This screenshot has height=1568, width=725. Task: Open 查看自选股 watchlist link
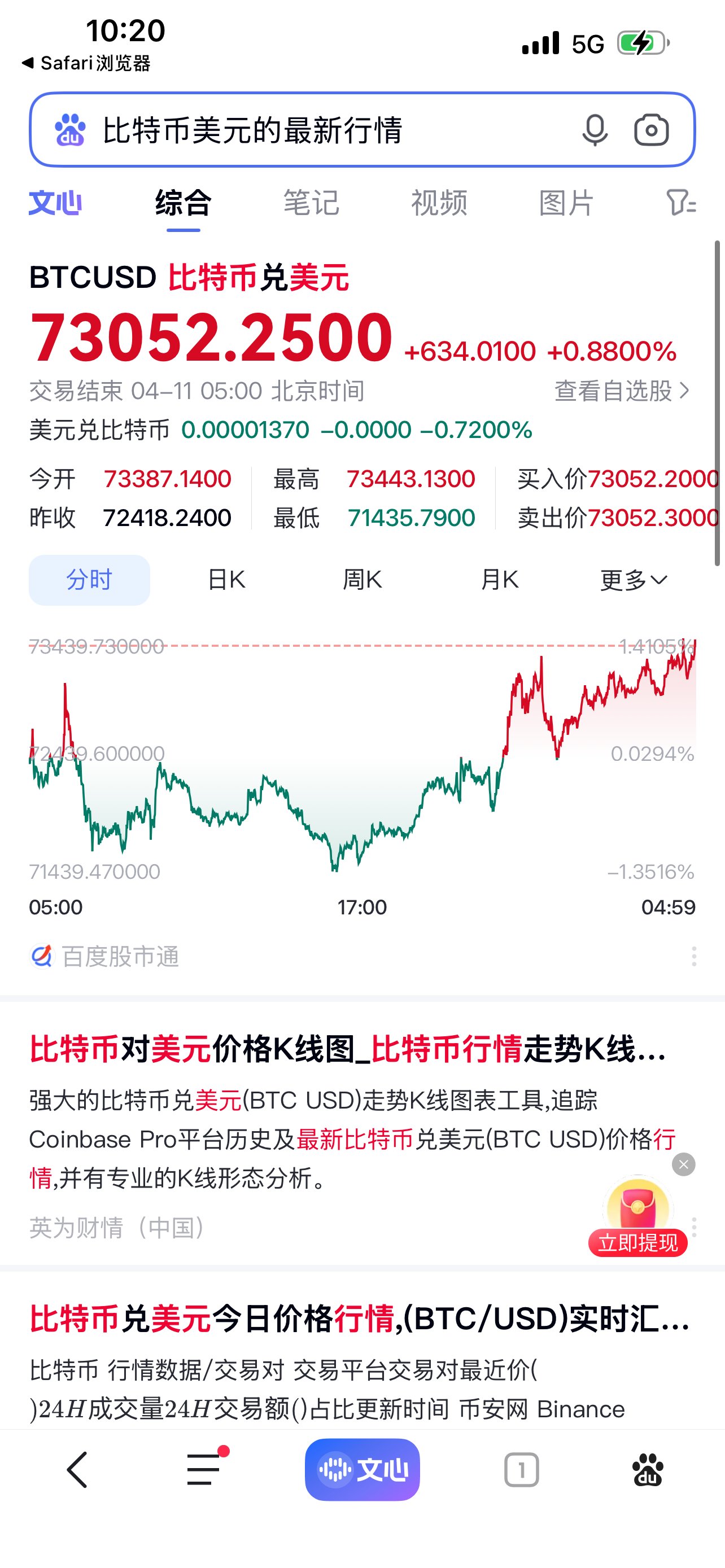pos(621,391)
